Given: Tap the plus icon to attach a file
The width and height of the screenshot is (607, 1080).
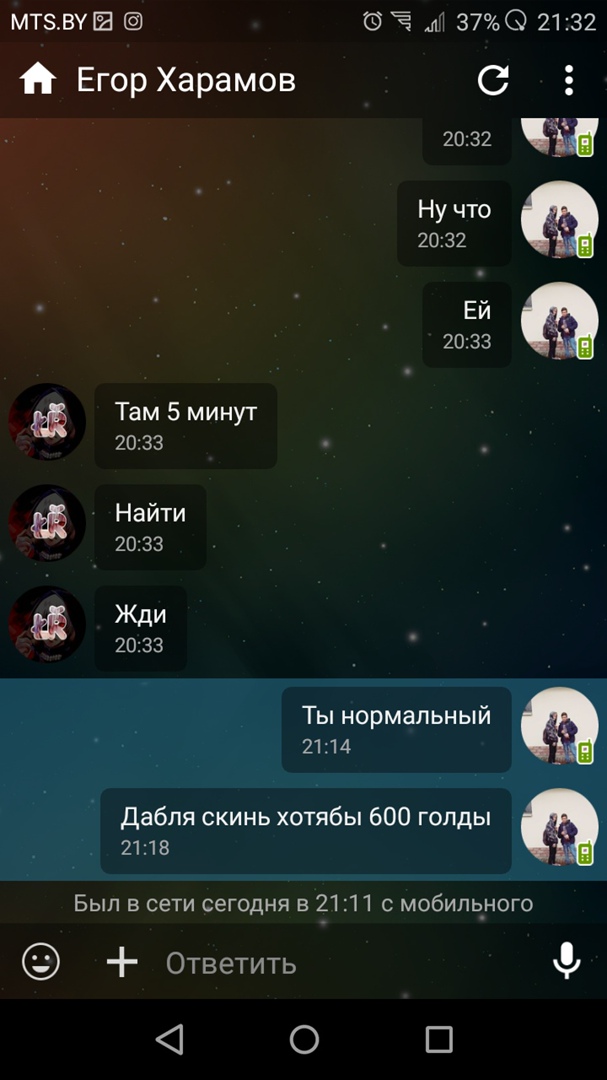Looking at the screenshot, I should pos(122,962).
